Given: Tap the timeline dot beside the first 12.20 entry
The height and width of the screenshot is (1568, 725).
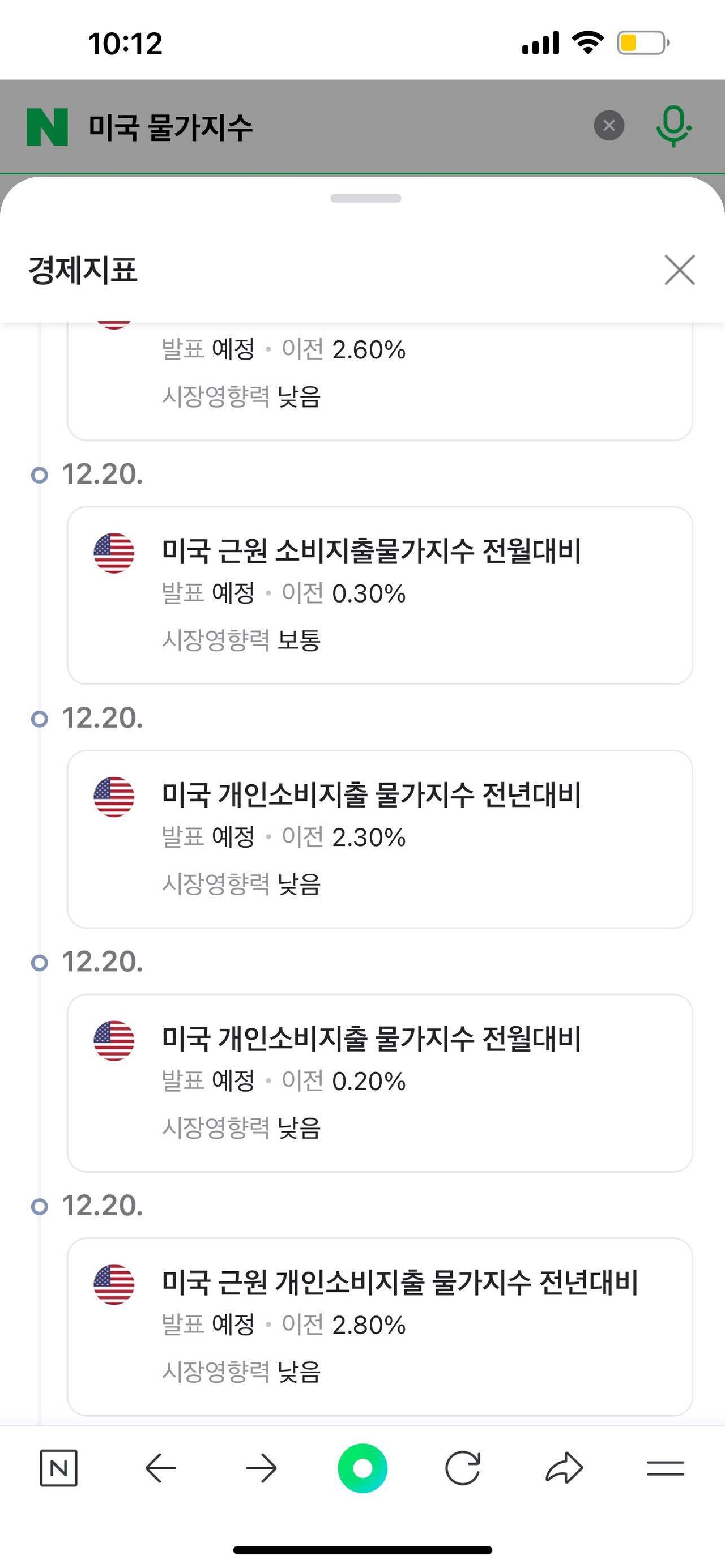Looking at the screenshot, I should (41, 475).
